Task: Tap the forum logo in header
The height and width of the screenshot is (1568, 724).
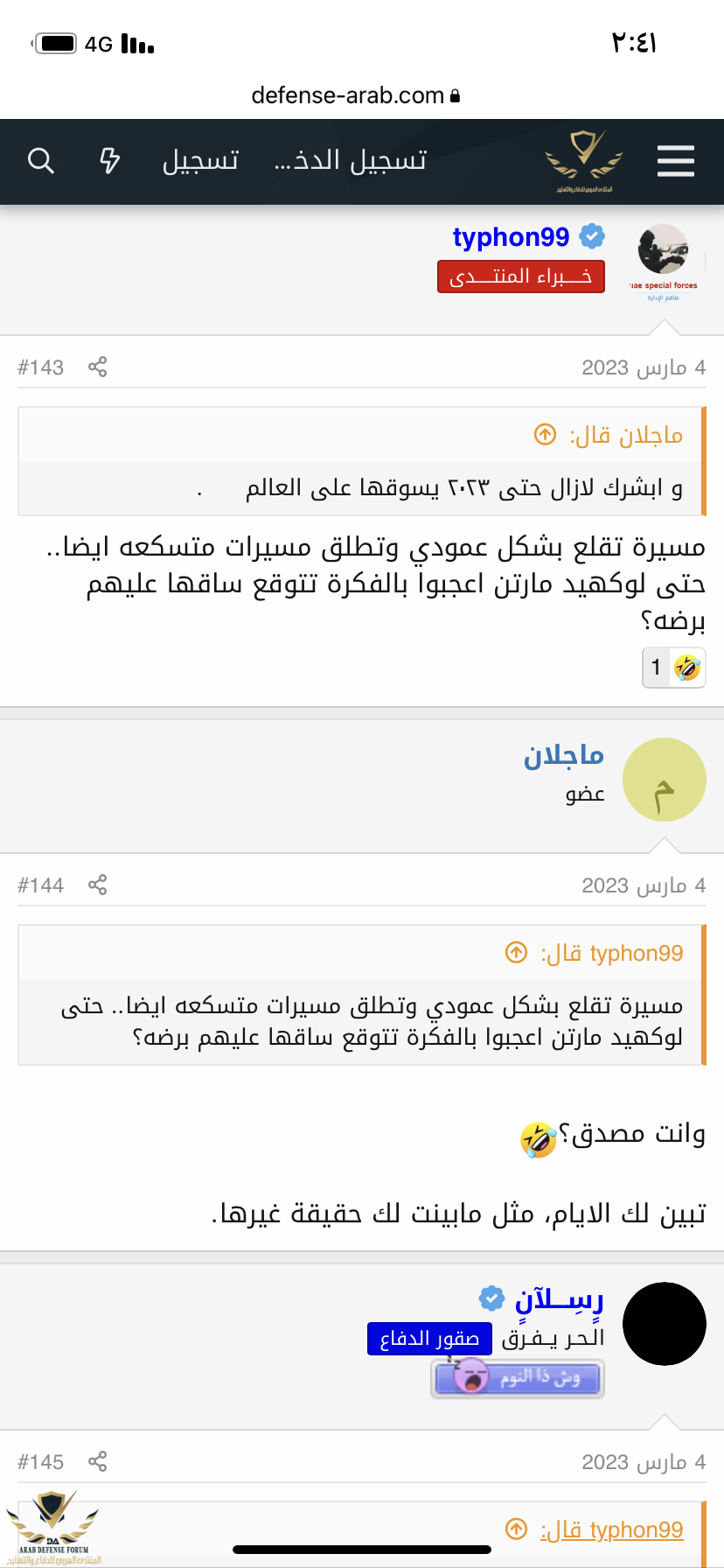Action: (584, 161)
